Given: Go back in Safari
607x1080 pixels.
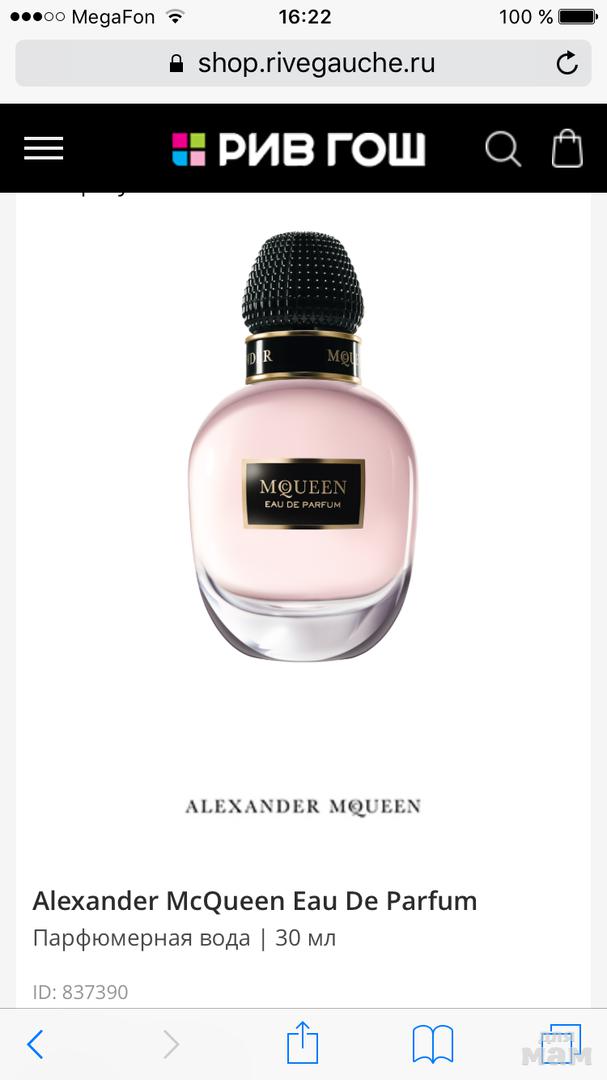Looking at the screenshot, I should (35, 1045).
